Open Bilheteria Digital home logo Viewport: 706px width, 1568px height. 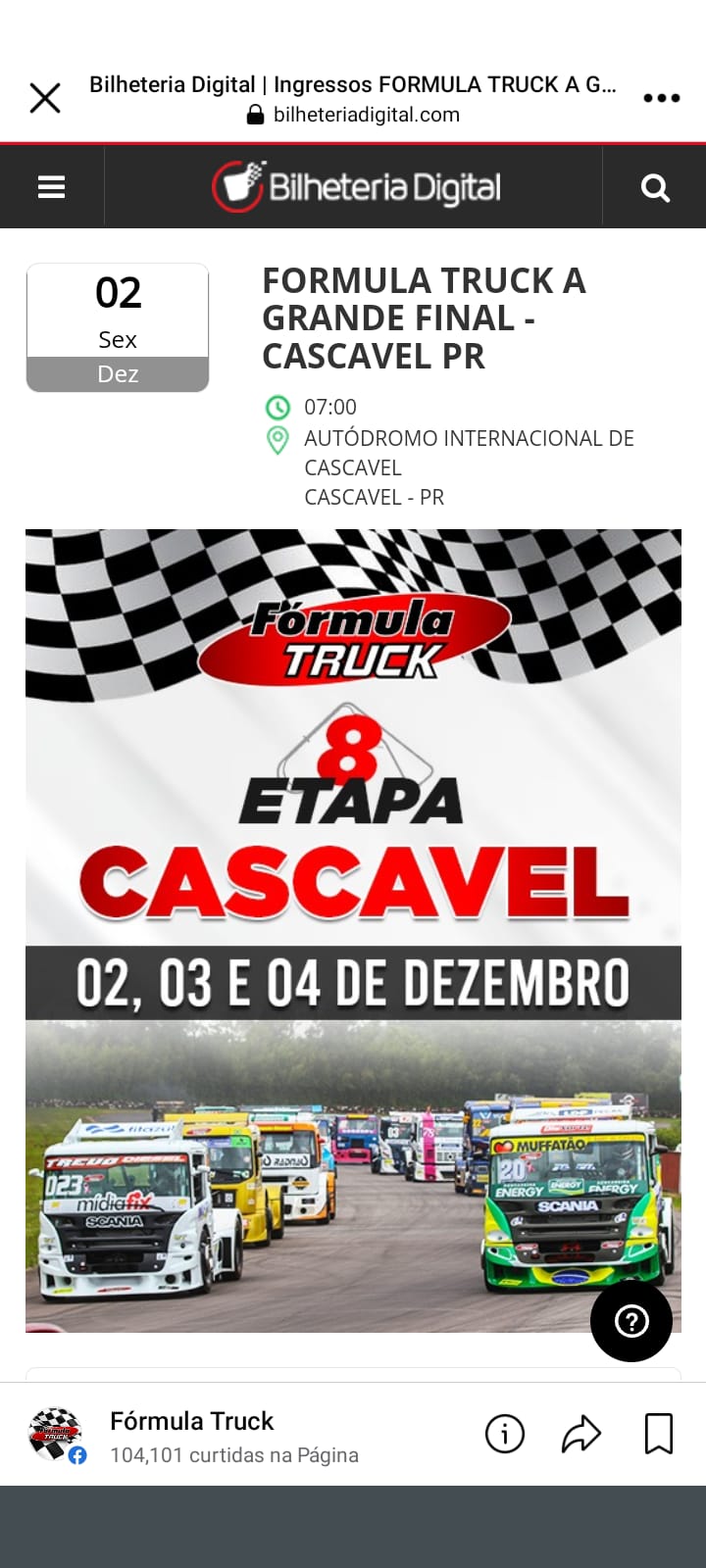[x=356, y=186]
